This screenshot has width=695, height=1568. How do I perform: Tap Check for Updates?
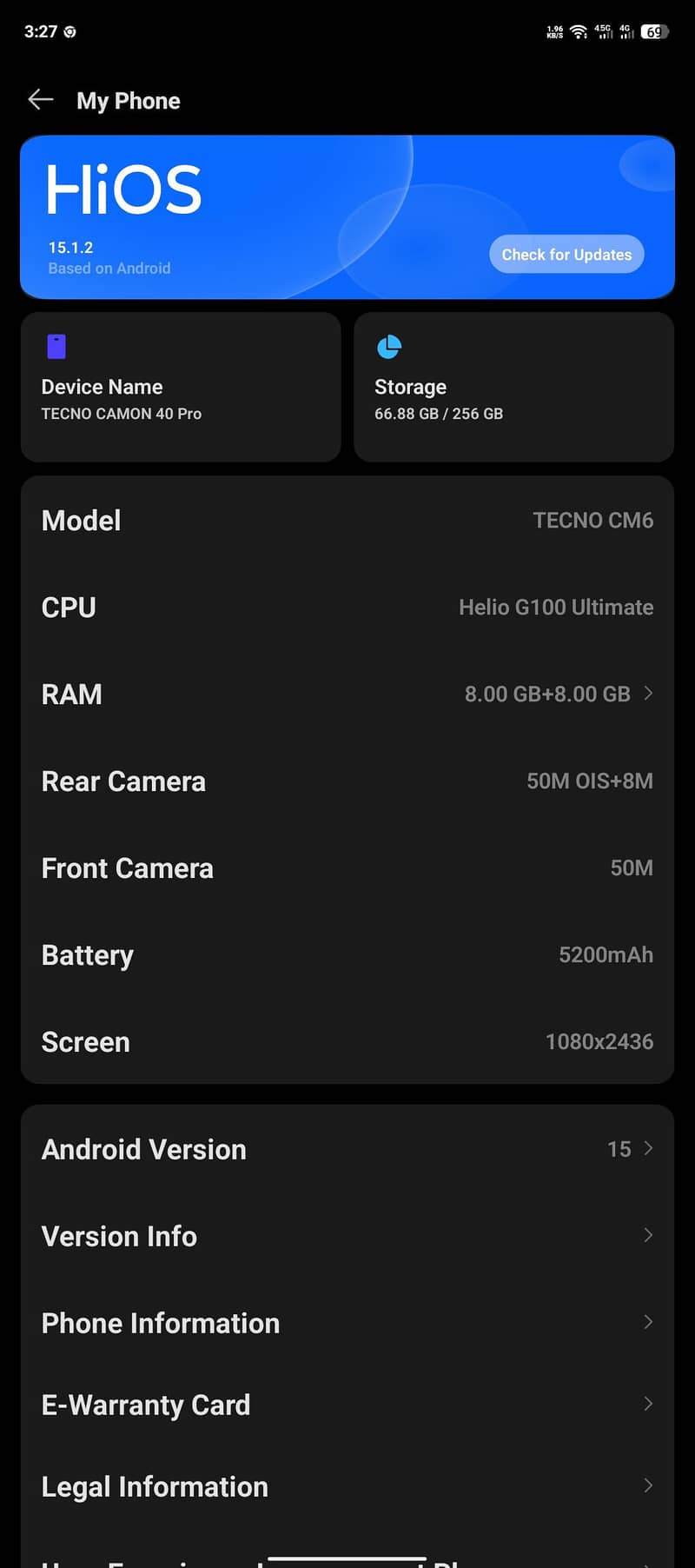566,254
